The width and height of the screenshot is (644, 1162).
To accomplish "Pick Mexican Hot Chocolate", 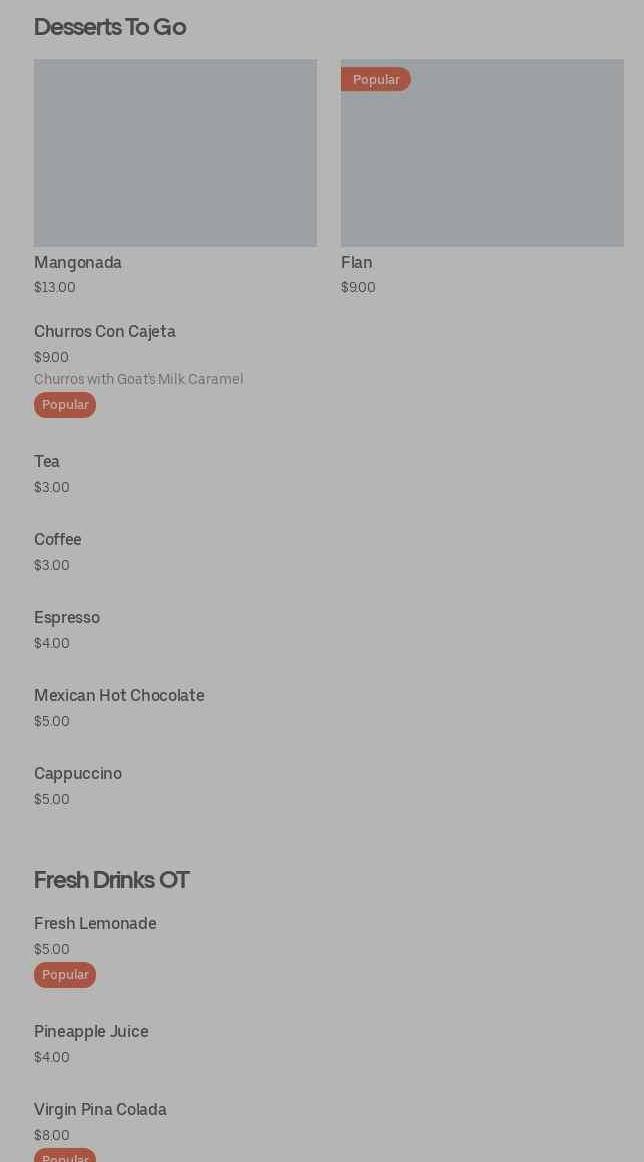I will 119,696.
